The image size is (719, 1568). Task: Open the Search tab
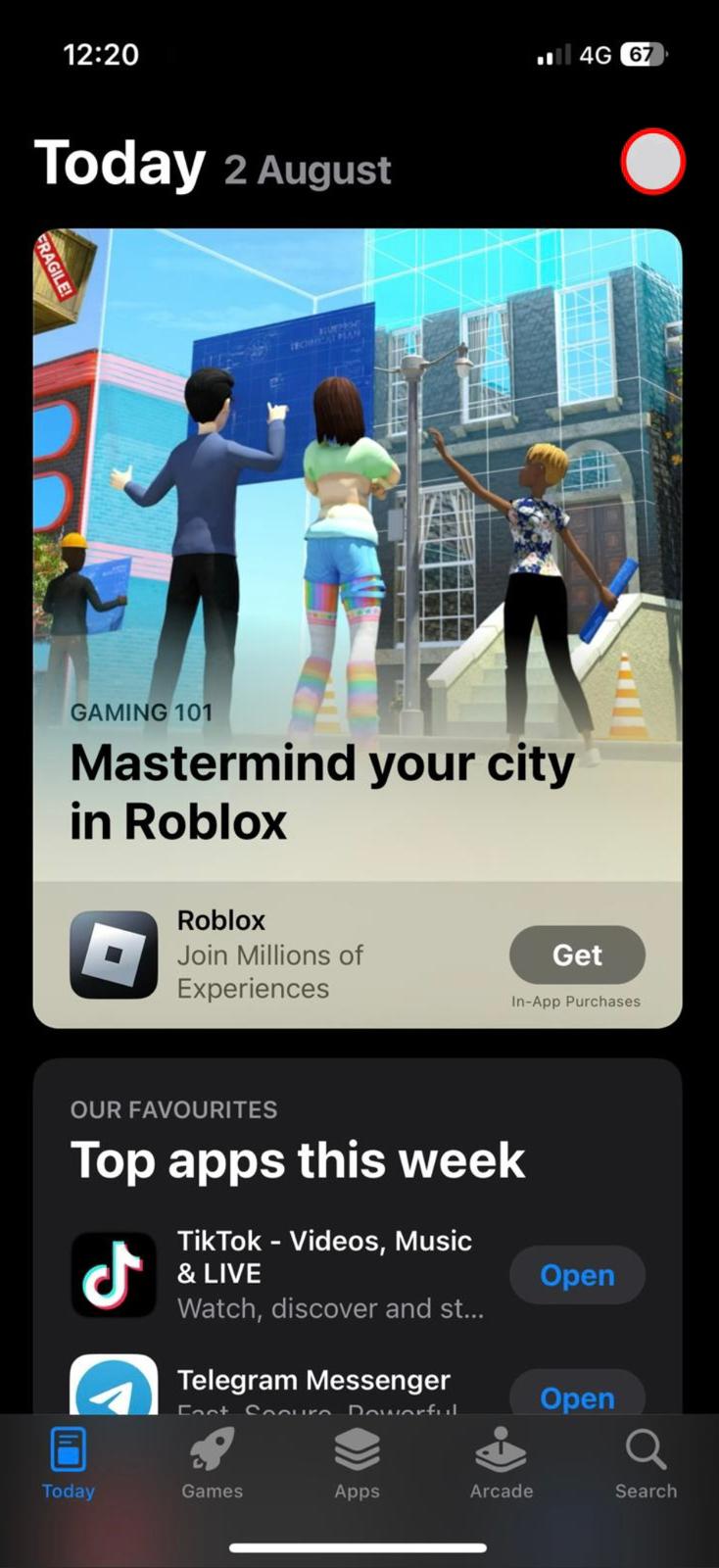click(x=646, y=1463)
